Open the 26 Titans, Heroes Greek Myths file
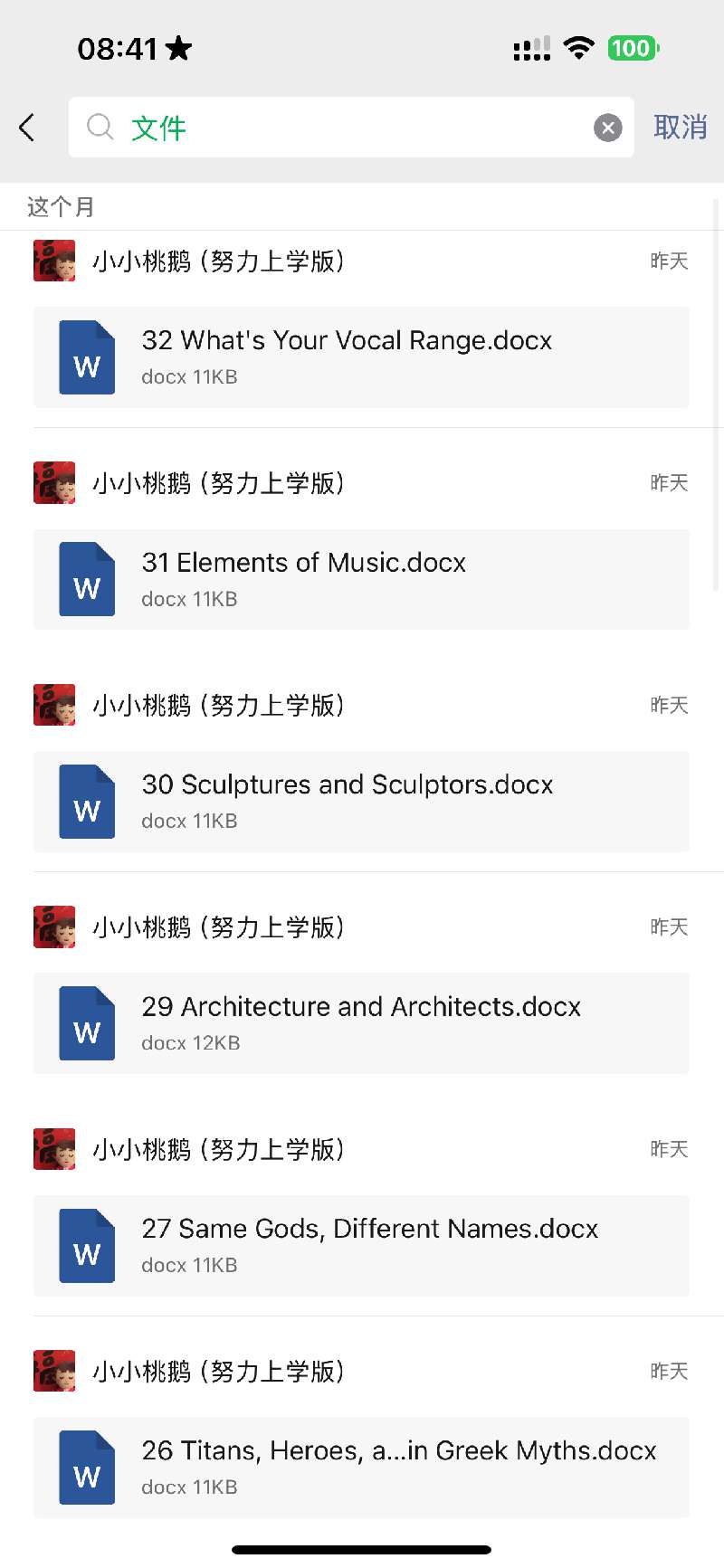The image size is (724, 1568). point(361,1468)
